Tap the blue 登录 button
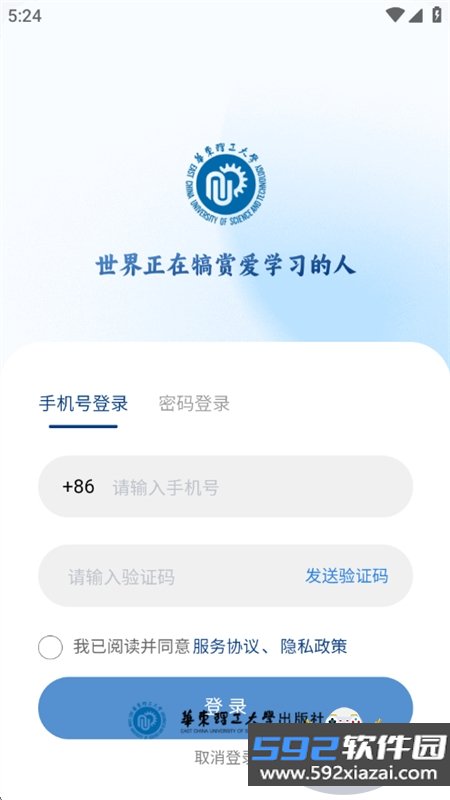The width and height of the screenshot is (450, 800). click(x=226, y=708)
